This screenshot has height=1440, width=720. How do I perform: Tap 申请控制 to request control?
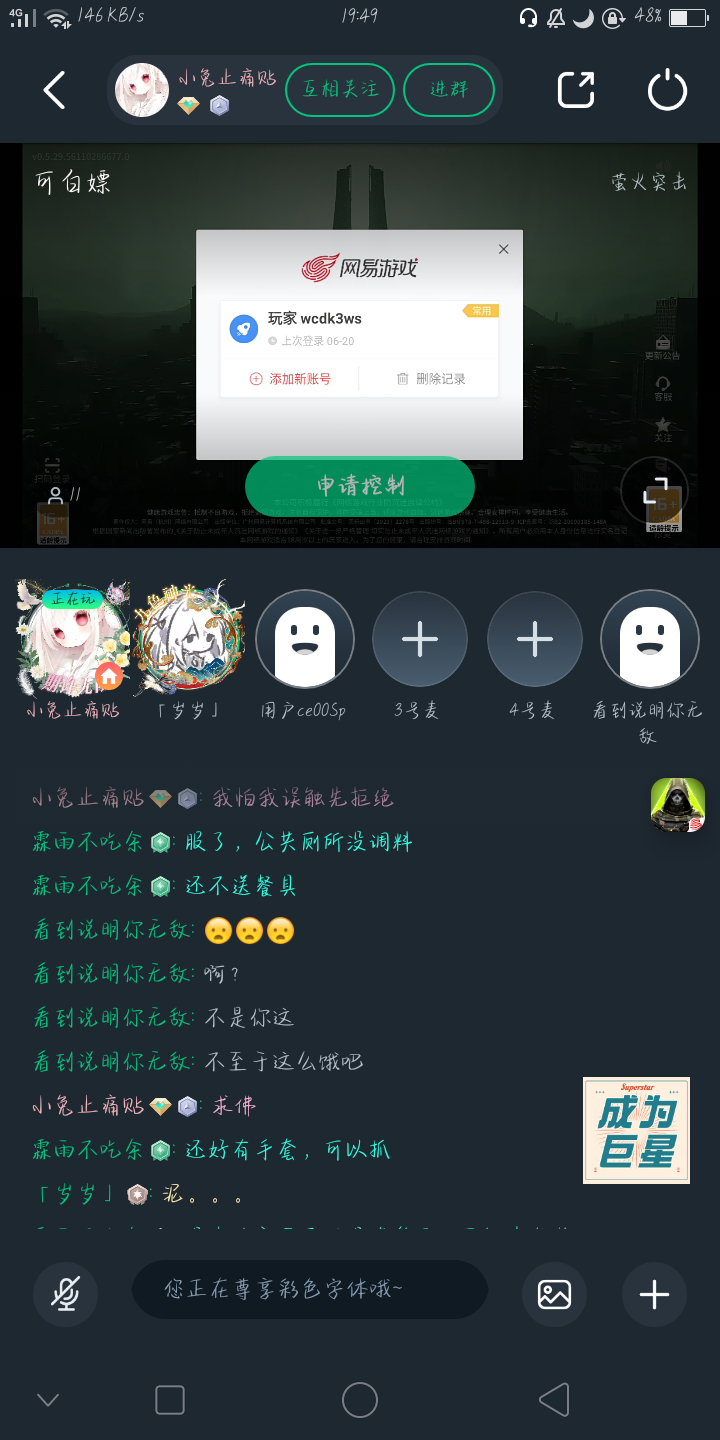(360, 486)
